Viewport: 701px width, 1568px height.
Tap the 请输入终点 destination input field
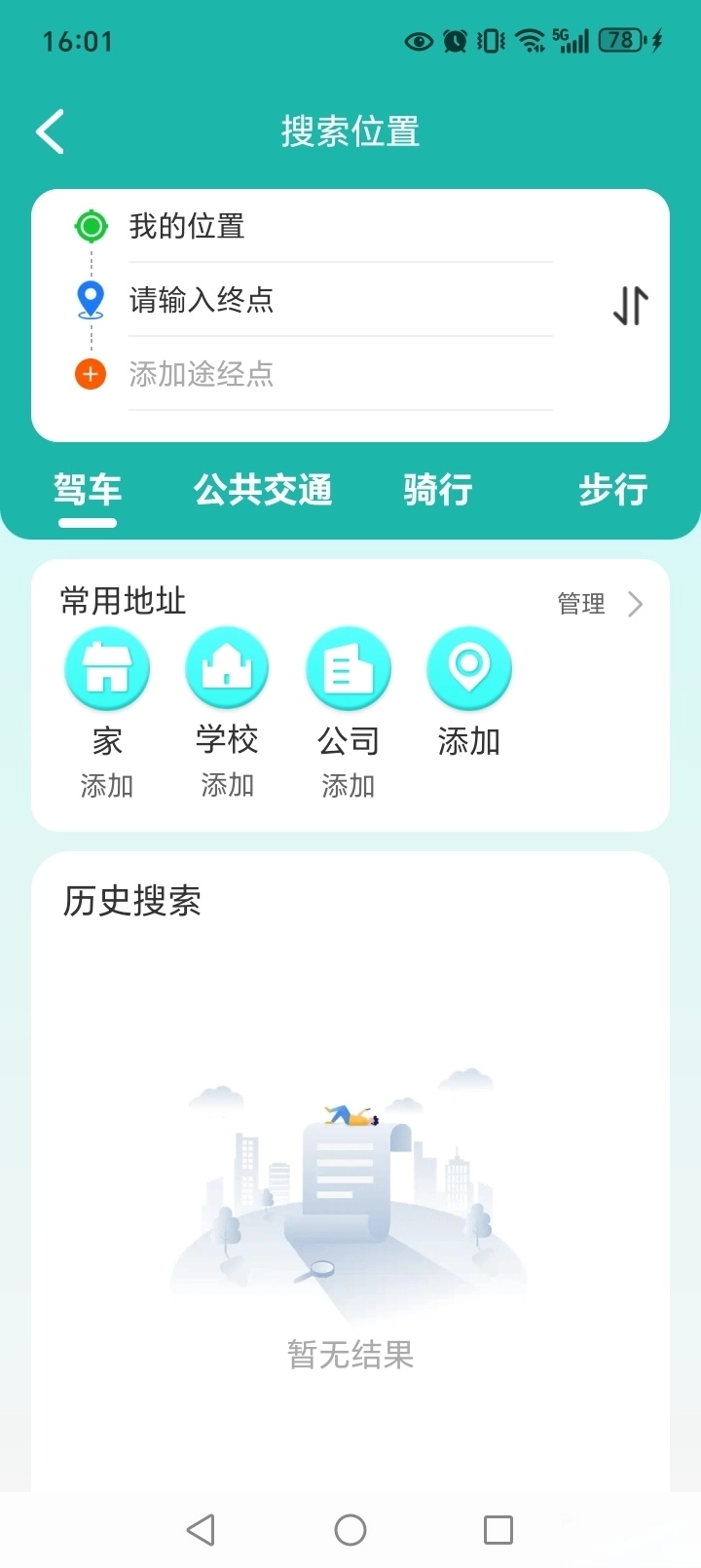pyautogui.click(x=340, y=299)
